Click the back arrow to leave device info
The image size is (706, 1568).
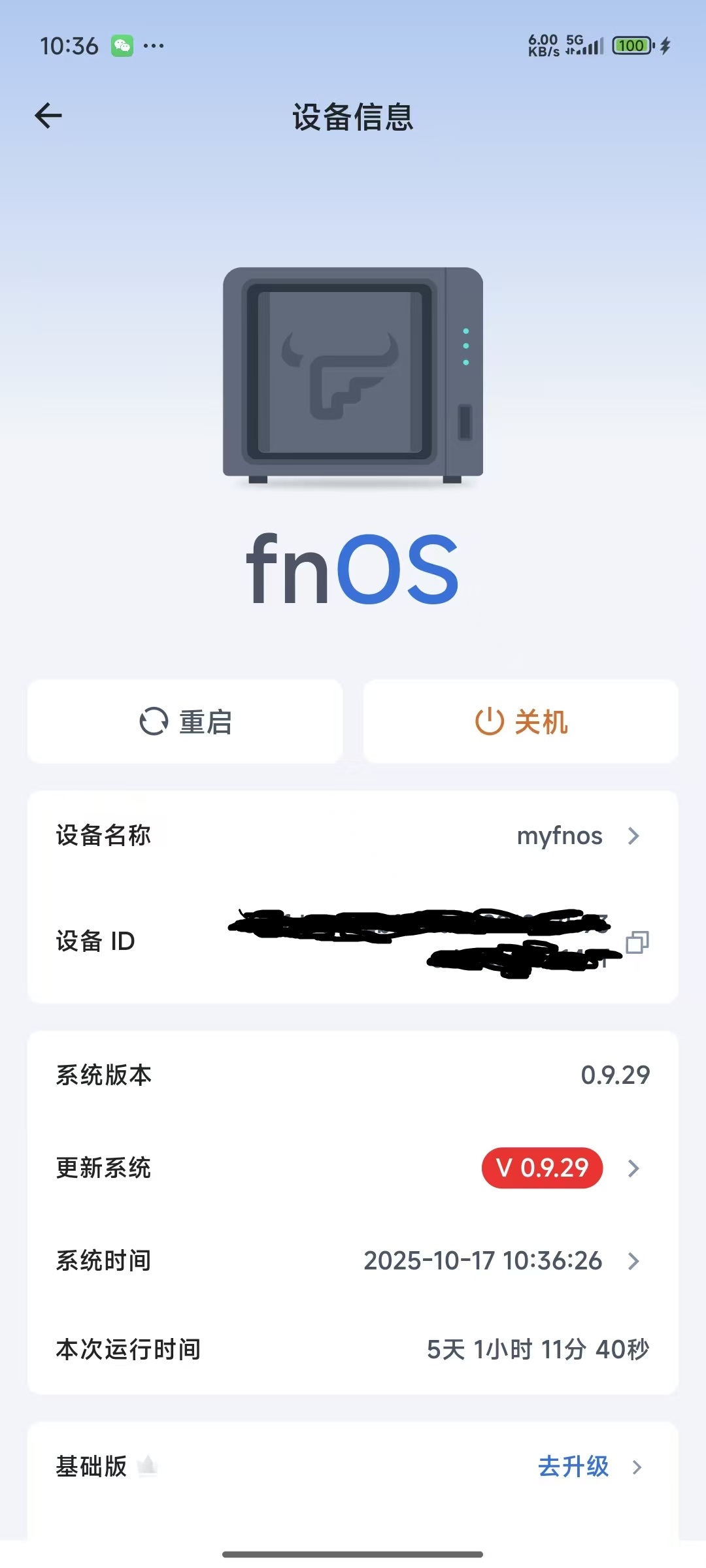click(x=48, y=116)
